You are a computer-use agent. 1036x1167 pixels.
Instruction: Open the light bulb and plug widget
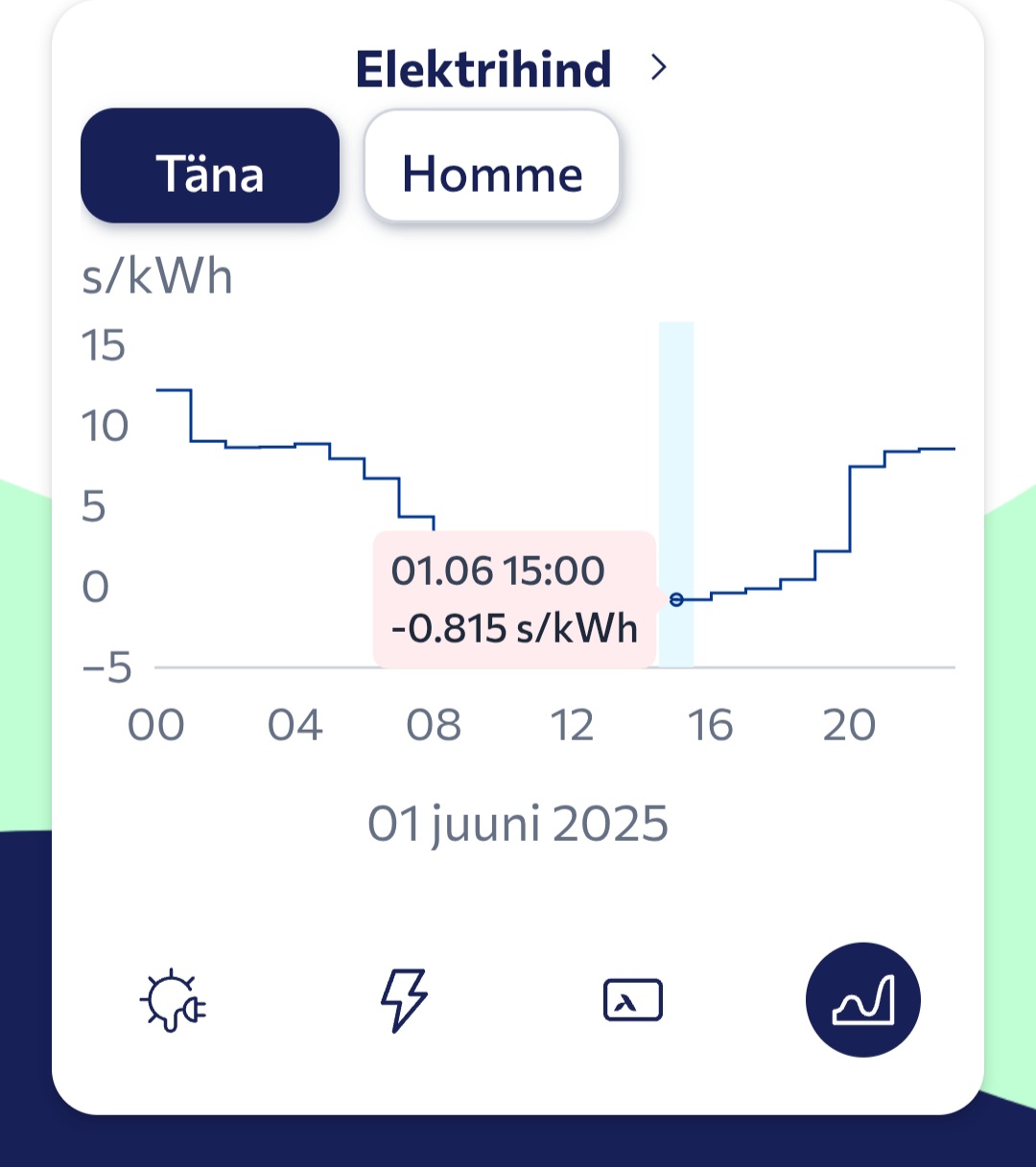pyautogui.click(x=174, y=1000)
